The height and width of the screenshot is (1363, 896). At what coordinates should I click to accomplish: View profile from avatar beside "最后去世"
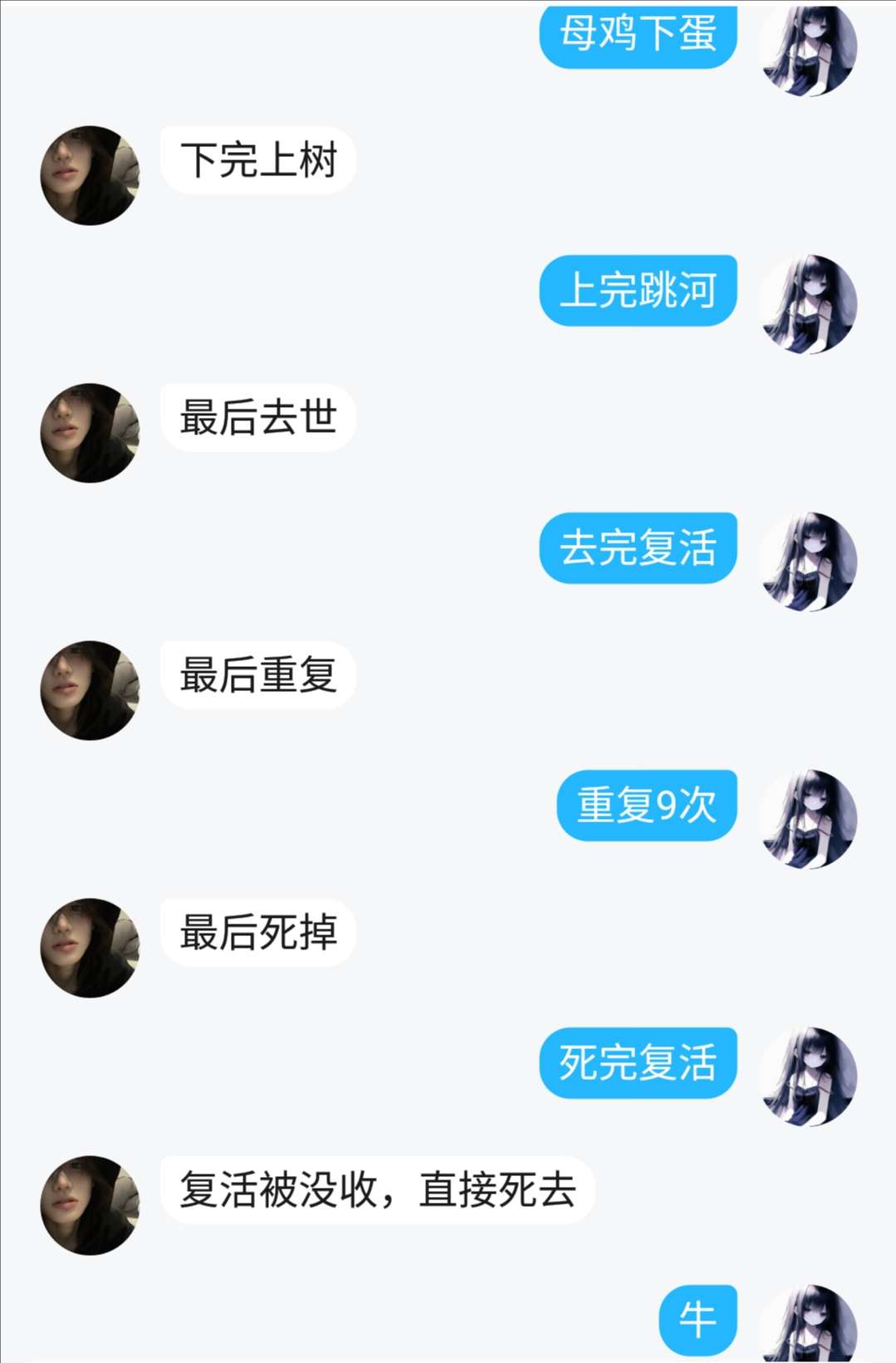[90, 433]
